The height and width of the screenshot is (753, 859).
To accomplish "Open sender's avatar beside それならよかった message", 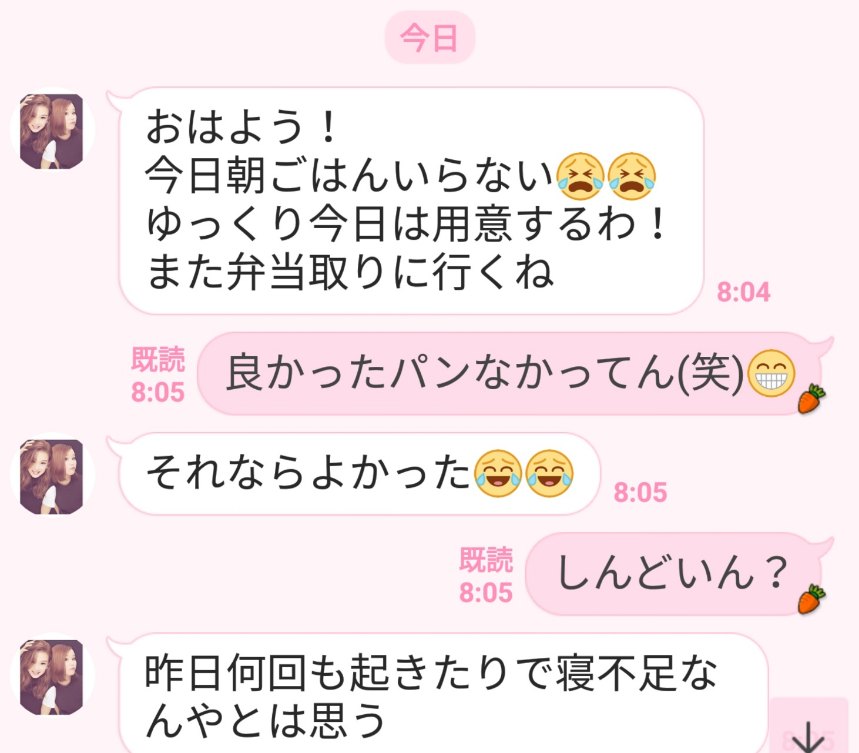I will [52, 477].
